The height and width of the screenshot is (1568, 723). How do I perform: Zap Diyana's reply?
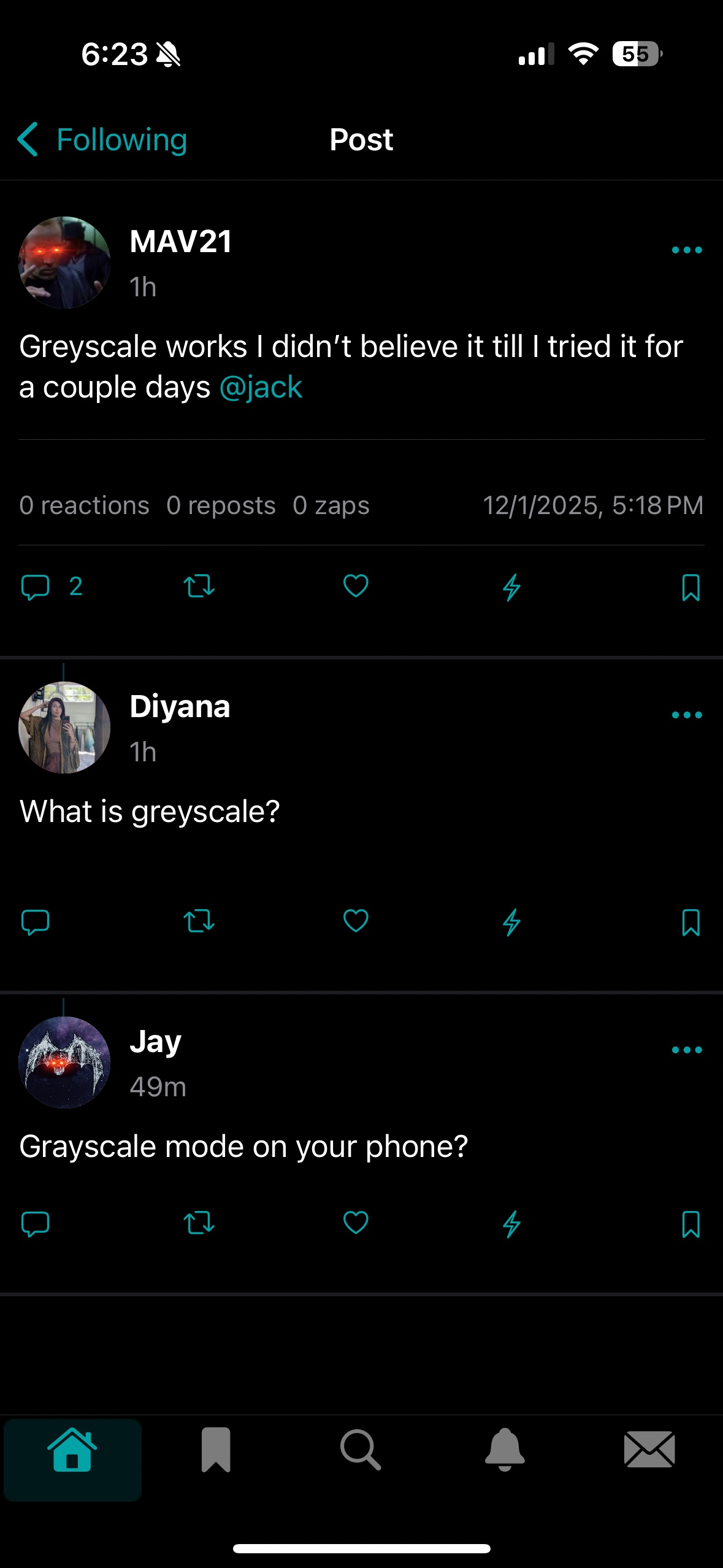(x=511, y=920)
